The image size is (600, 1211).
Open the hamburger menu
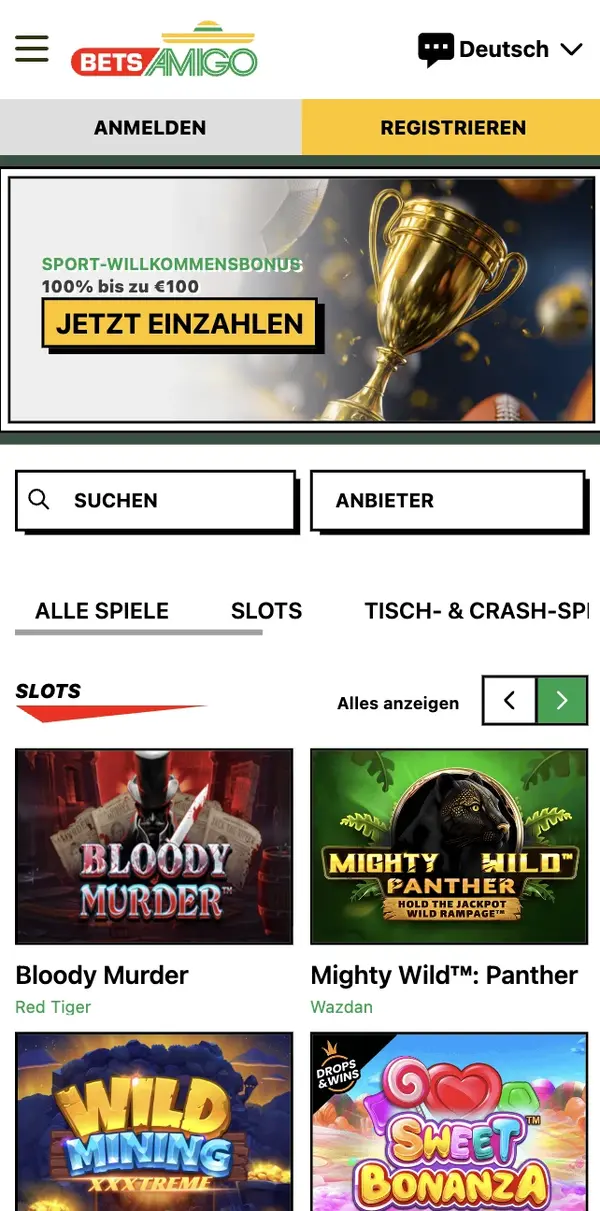pos(32,48)
